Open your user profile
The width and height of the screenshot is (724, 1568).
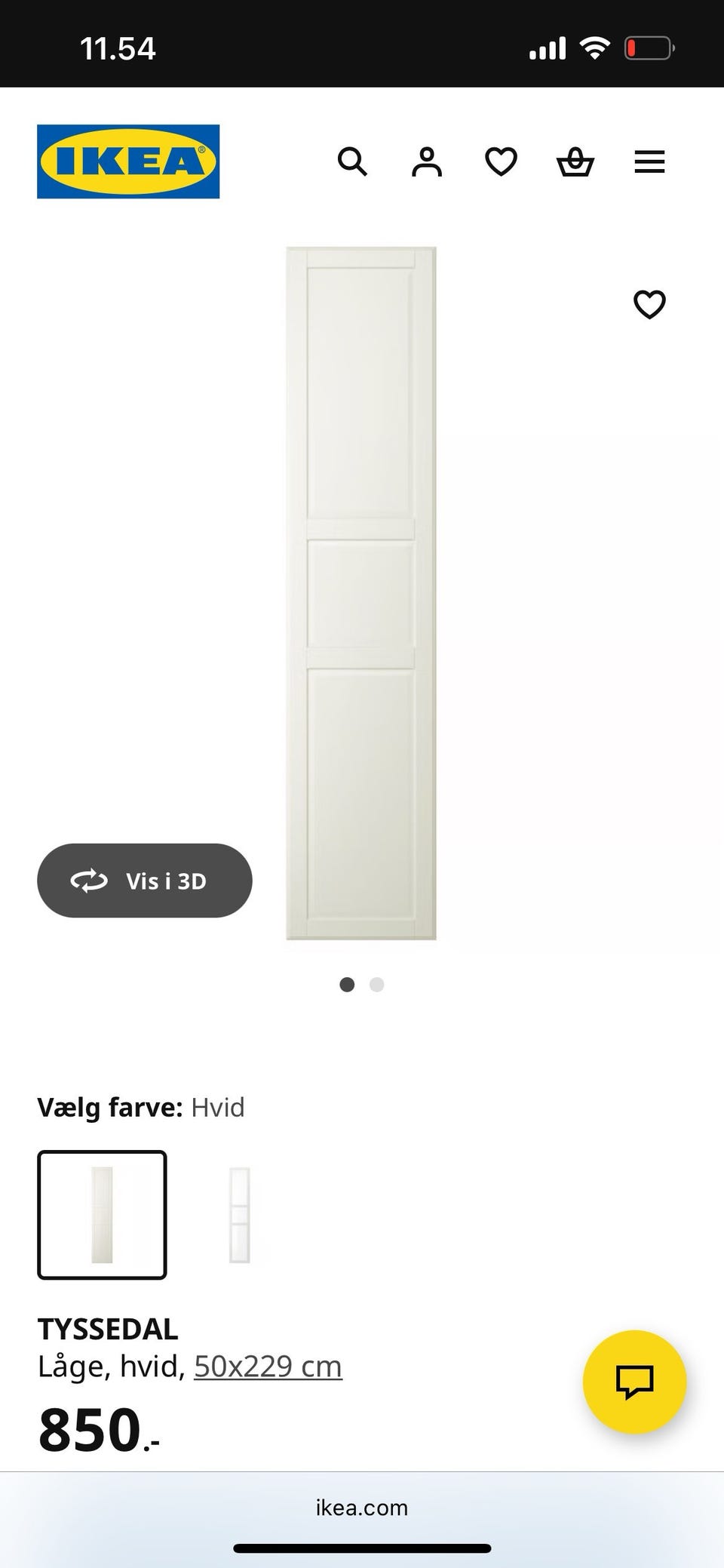click(426, 161)
